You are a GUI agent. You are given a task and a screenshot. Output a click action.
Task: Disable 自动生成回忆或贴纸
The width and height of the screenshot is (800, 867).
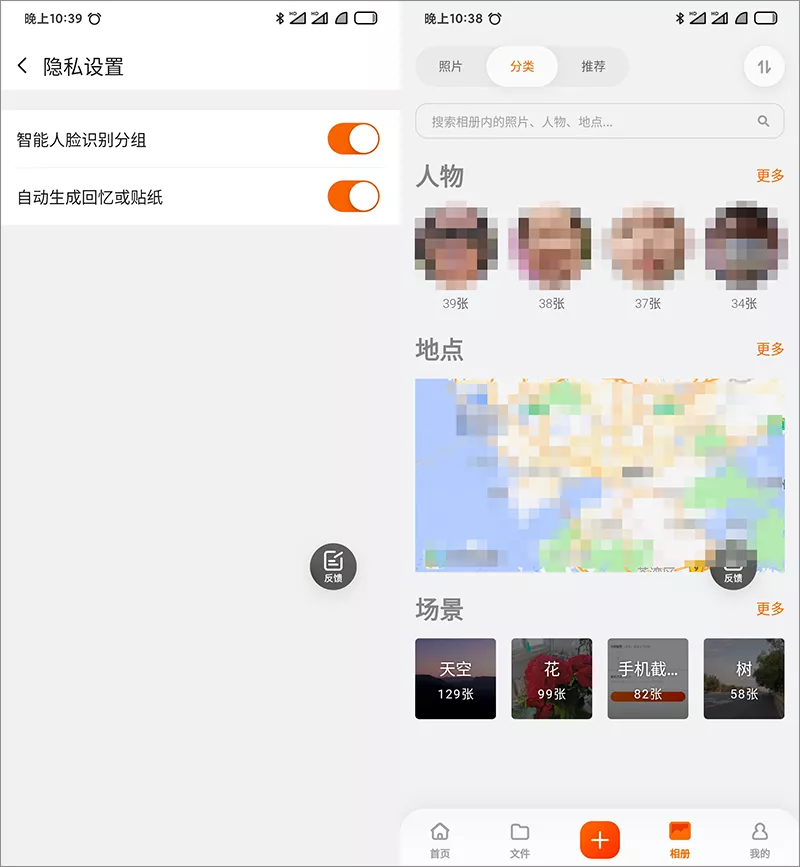pyautogui.click(x=353, y=196)
